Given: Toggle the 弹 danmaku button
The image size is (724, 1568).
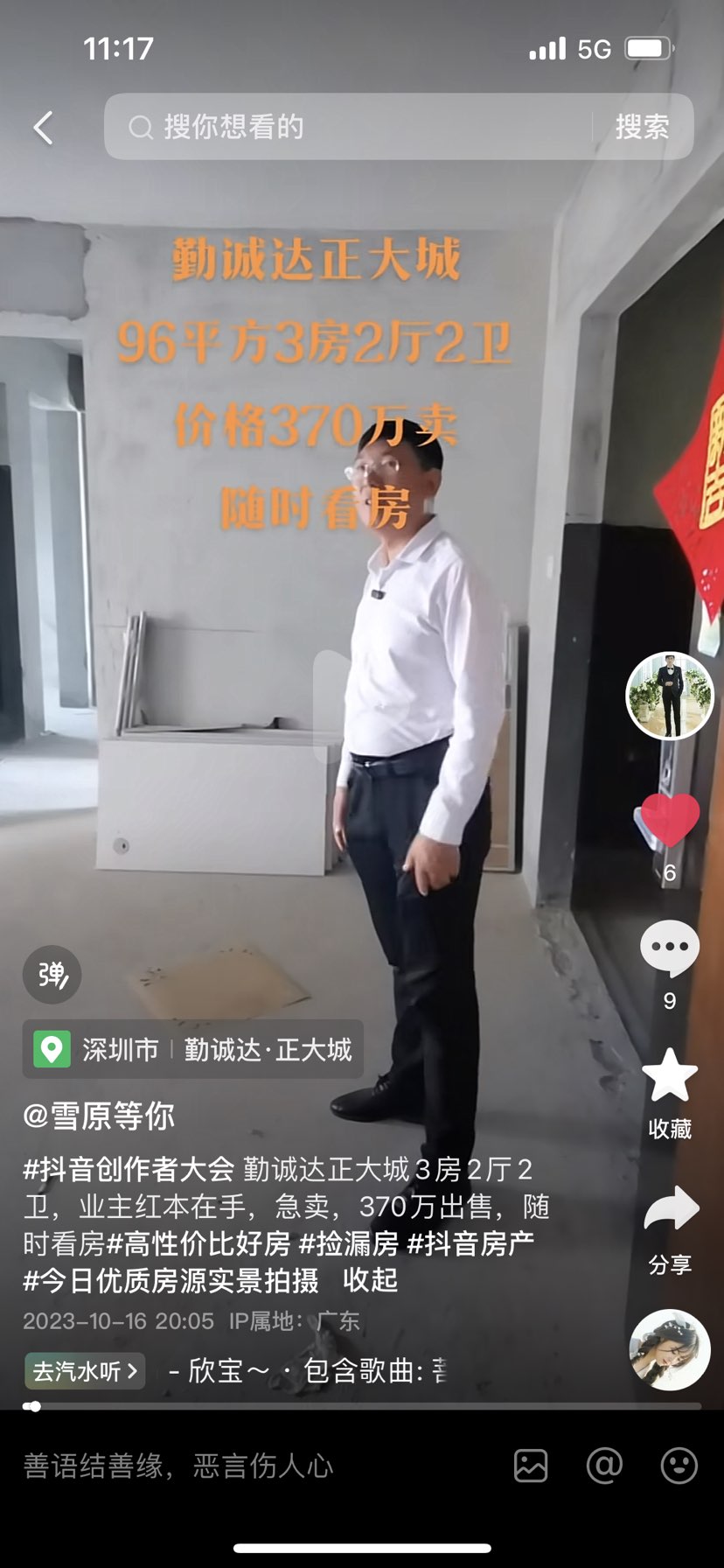Looking at the screenshot, I should (x=52, y=975).
